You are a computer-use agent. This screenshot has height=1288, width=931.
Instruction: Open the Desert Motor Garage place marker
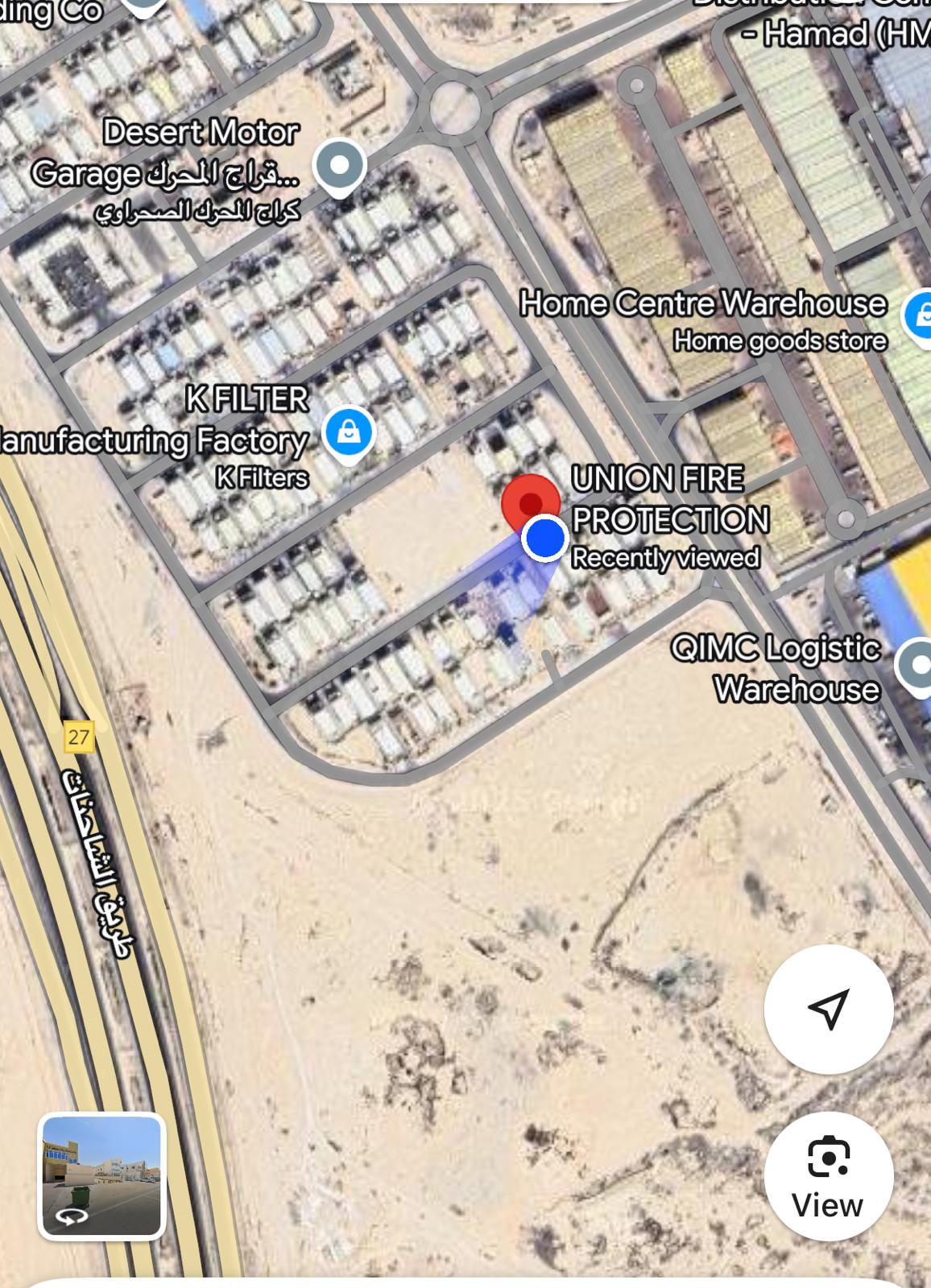[340, 166]
